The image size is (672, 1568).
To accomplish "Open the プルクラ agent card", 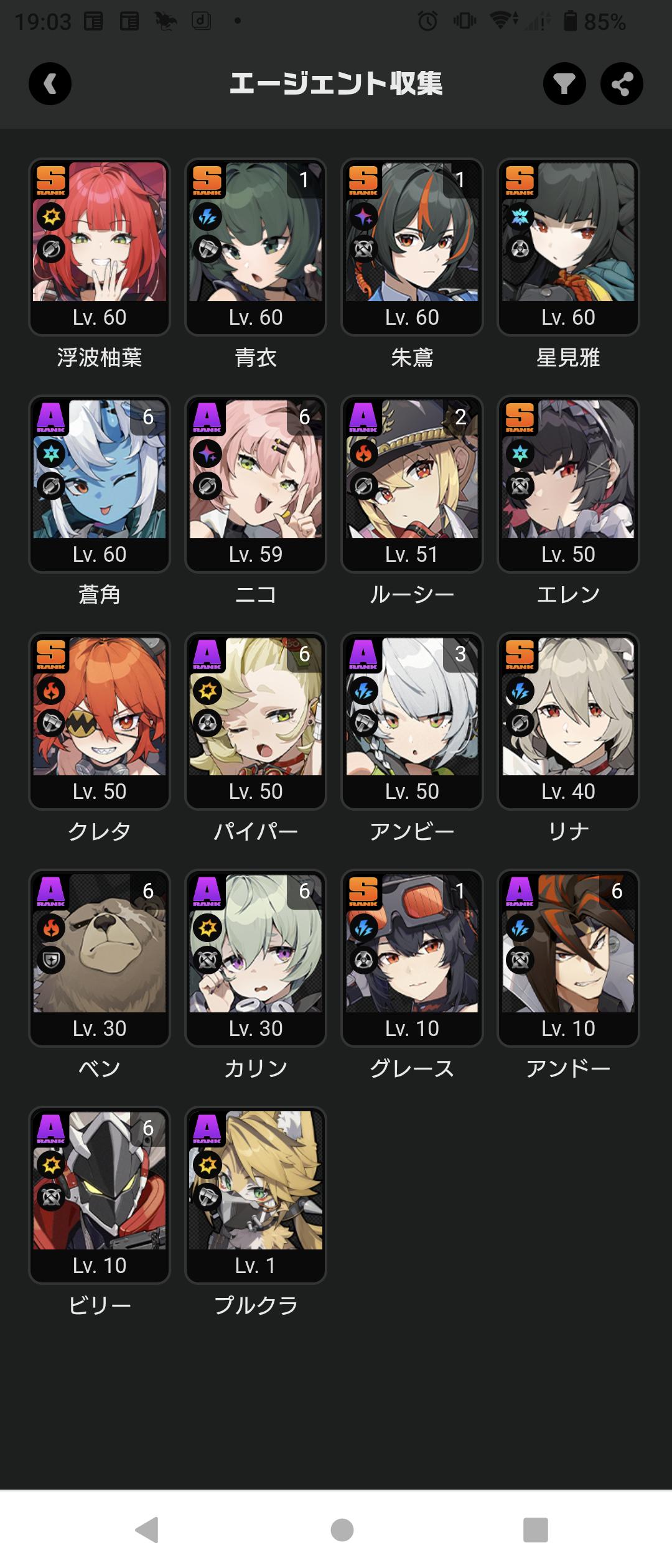I will (x=256, y=1195).
